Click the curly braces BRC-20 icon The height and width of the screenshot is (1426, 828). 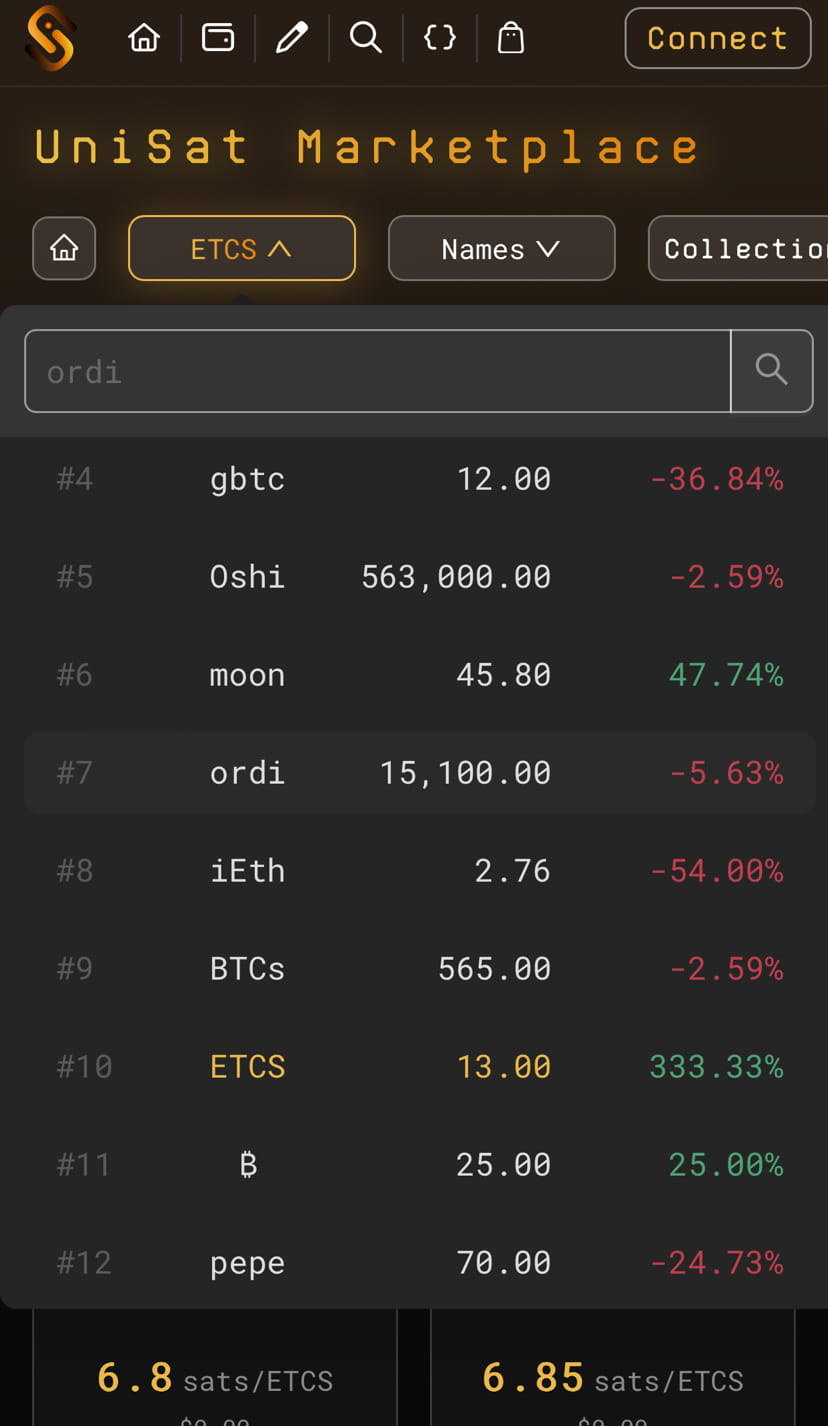[438, 38]
